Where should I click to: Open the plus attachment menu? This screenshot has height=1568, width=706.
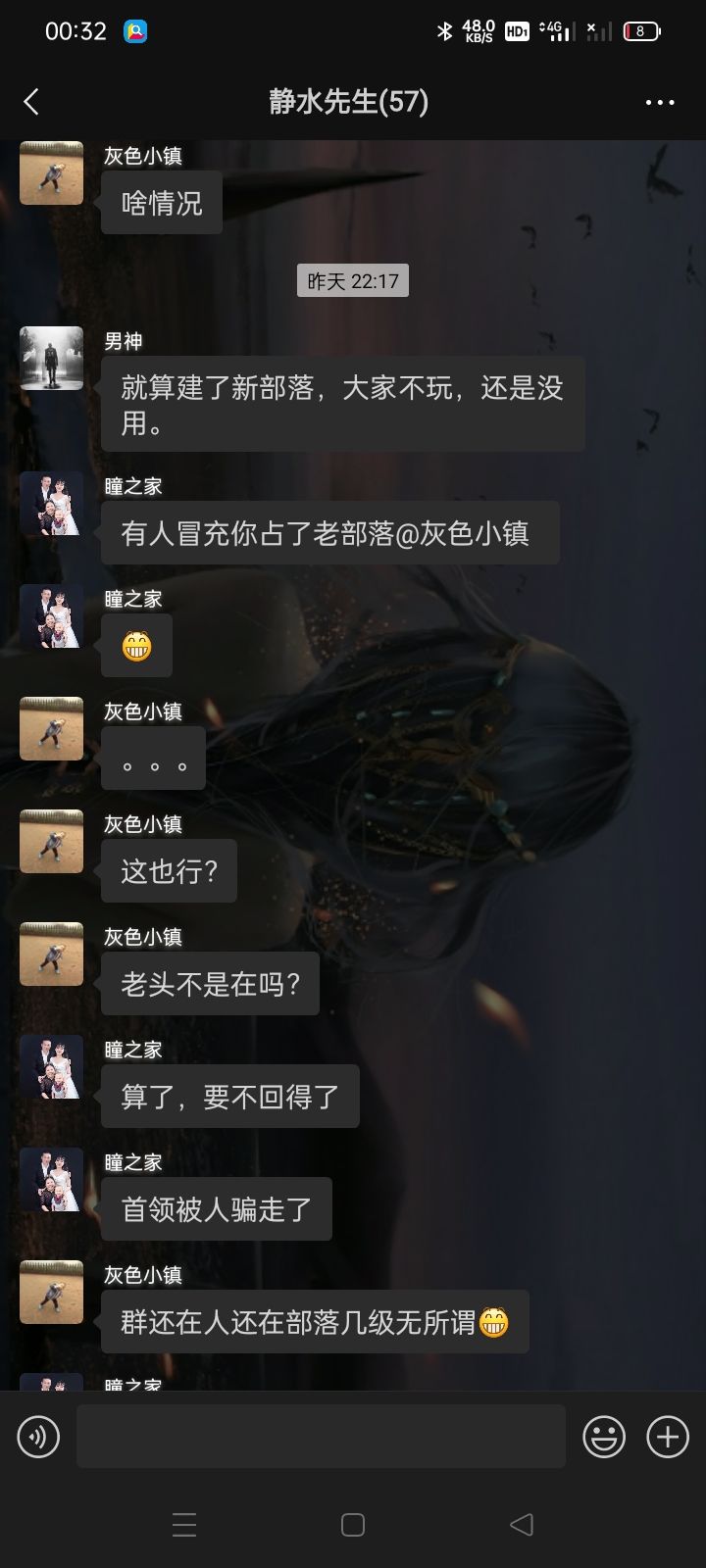[x=666, y=1436]
